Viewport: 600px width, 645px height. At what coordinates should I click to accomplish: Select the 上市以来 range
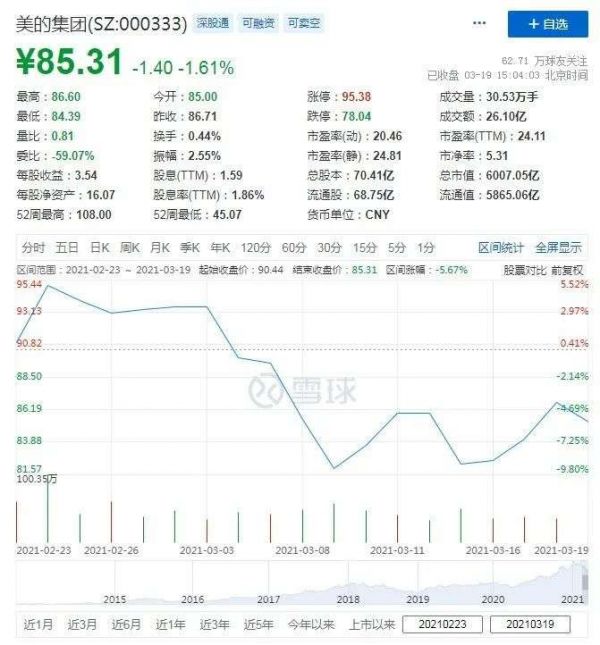click(371, 624)
